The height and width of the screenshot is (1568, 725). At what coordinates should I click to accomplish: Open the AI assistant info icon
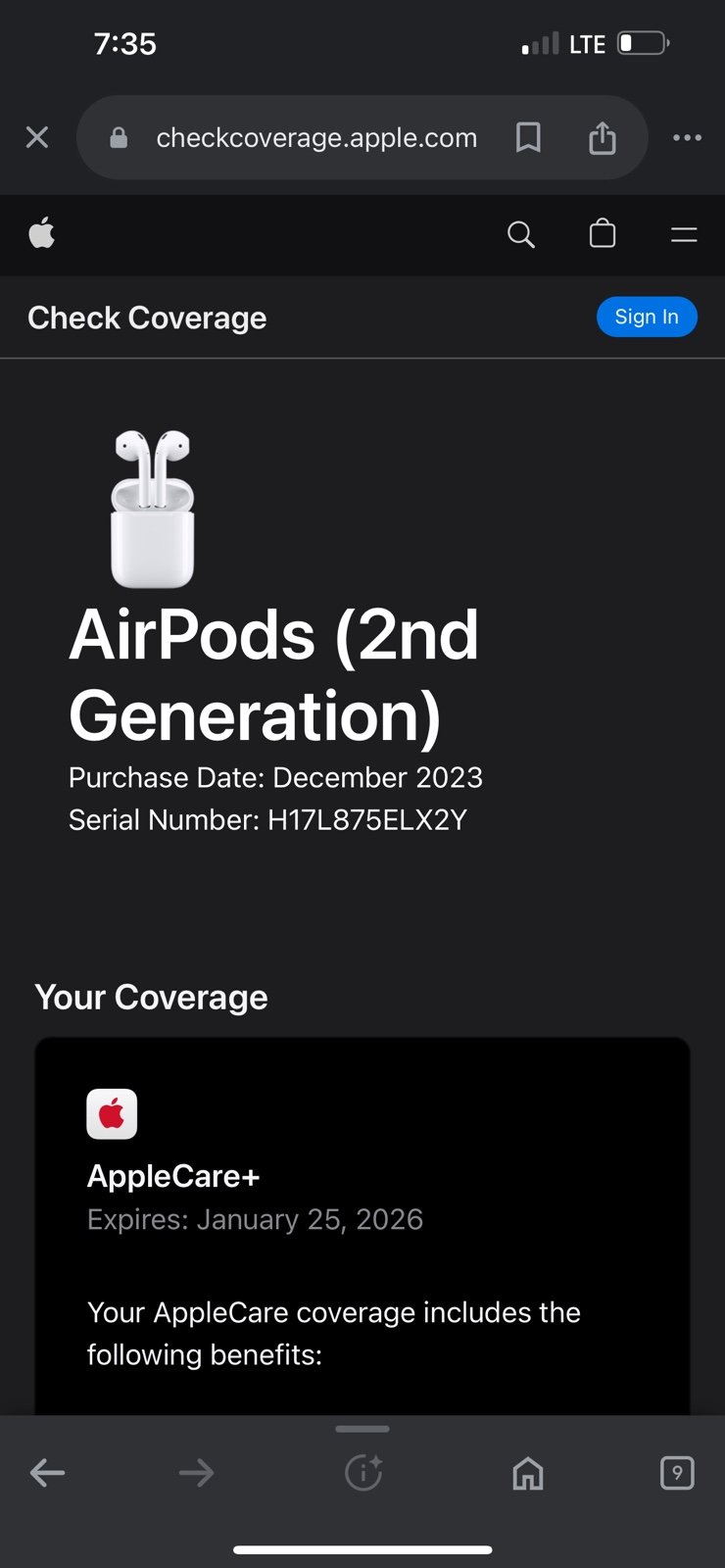pos(363,1472)
